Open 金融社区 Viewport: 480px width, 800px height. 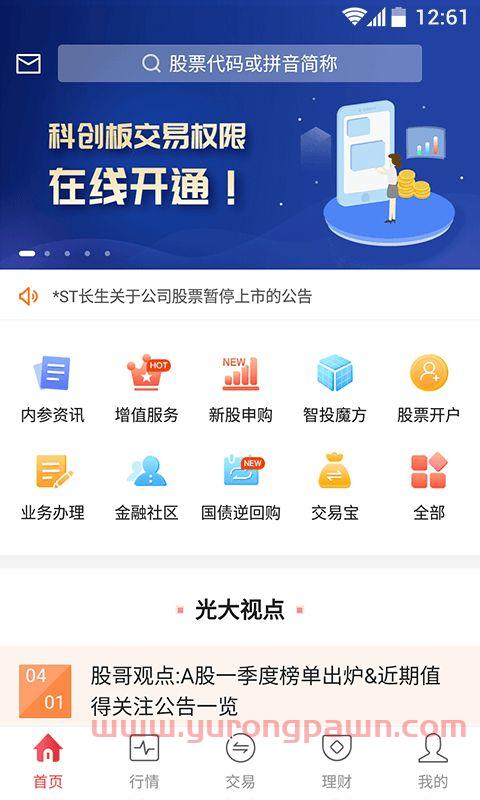(x=146, y=487)
